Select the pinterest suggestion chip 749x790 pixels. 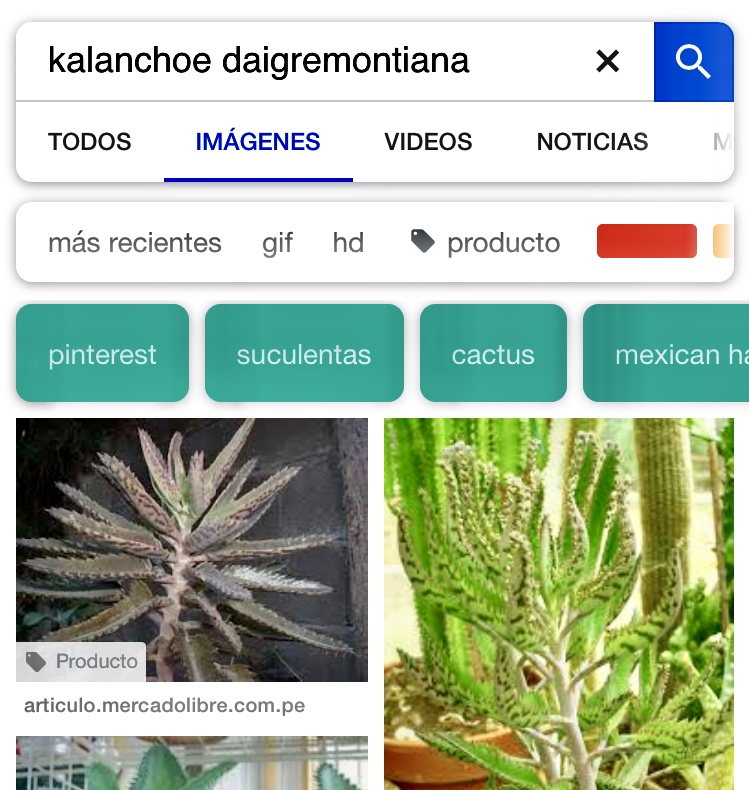102,354
